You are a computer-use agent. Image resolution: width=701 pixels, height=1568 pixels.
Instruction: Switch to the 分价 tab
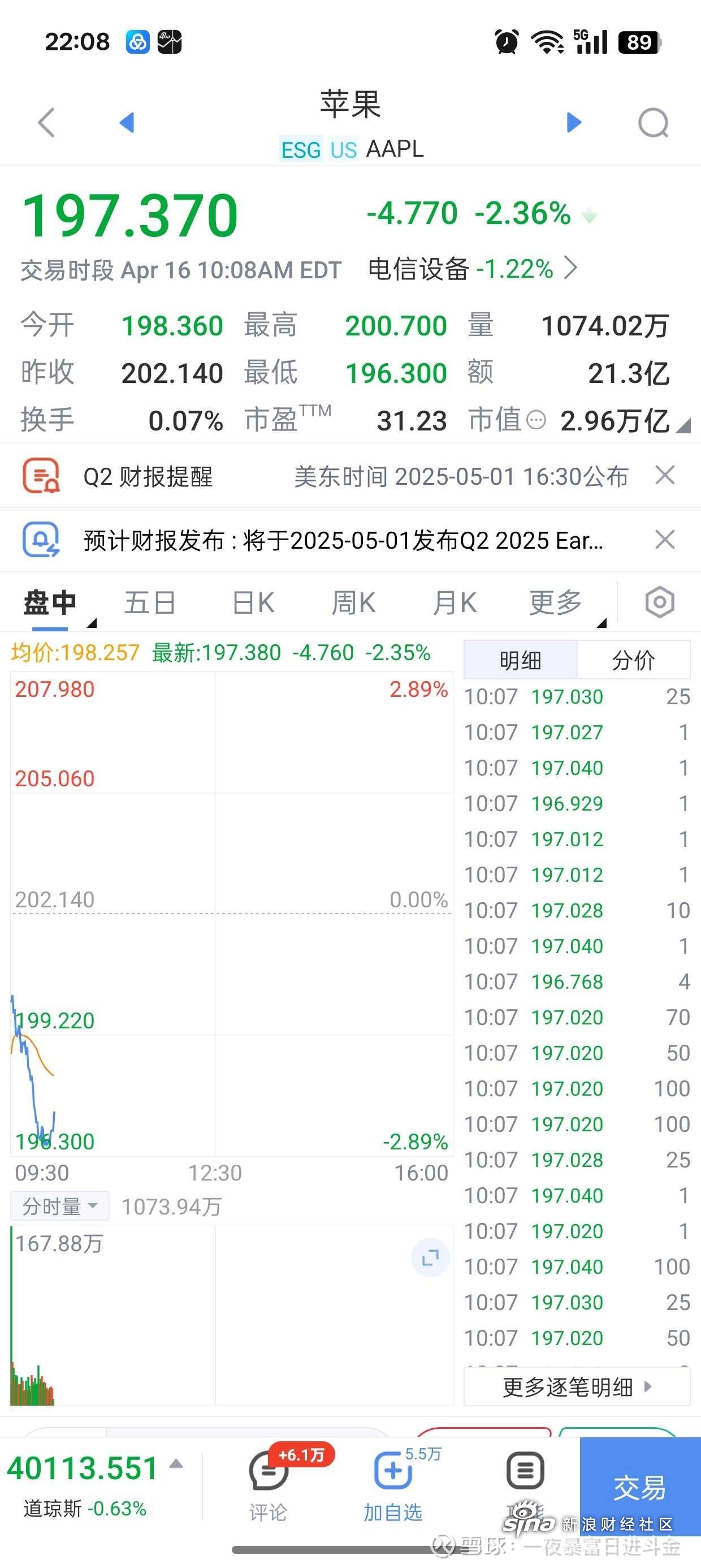coord(634,660)
